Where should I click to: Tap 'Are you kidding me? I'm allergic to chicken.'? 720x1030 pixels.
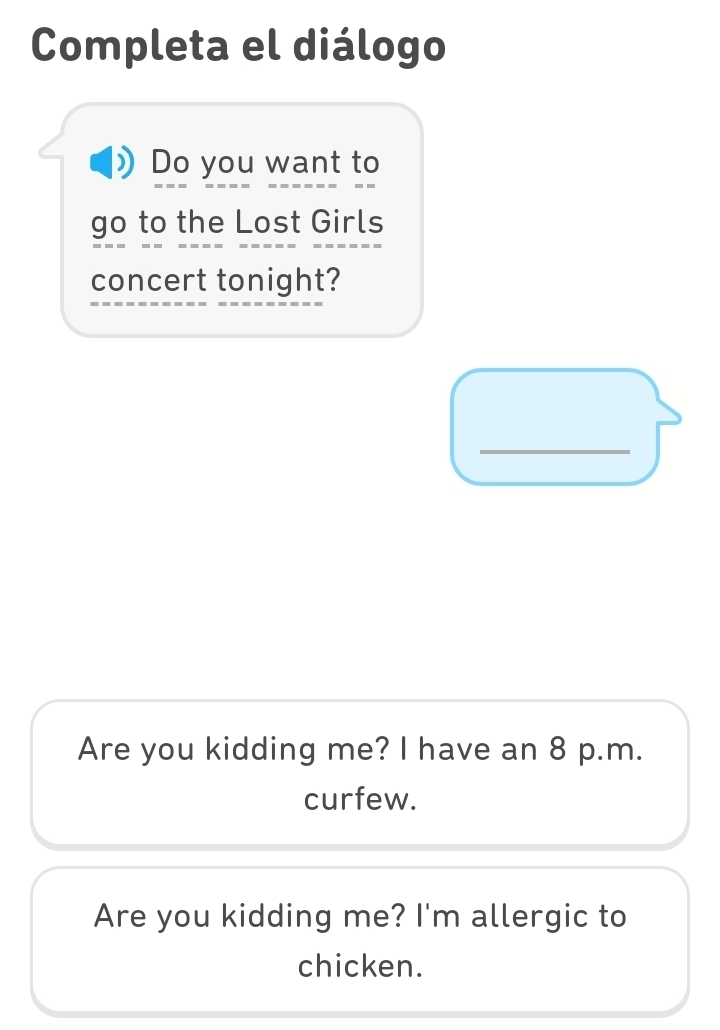click(360, 940)
